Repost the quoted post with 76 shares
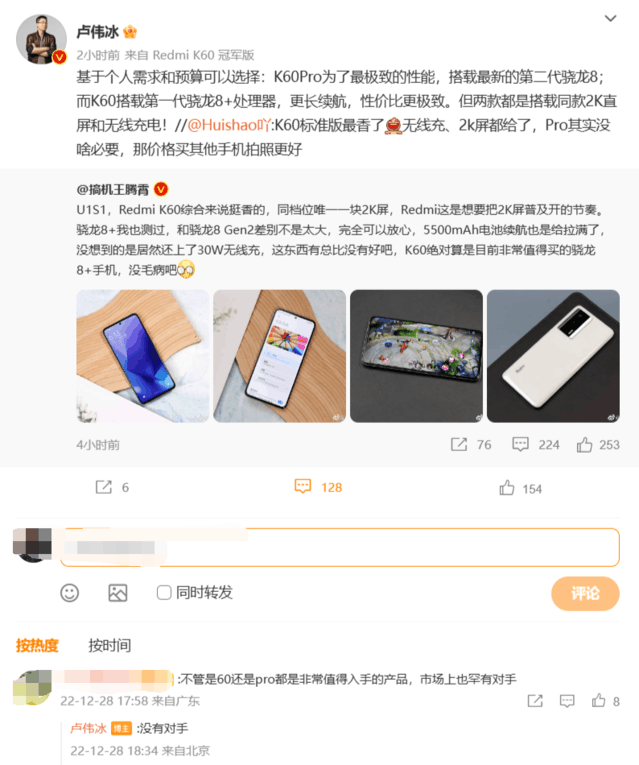639x765 pixels. 471,444
